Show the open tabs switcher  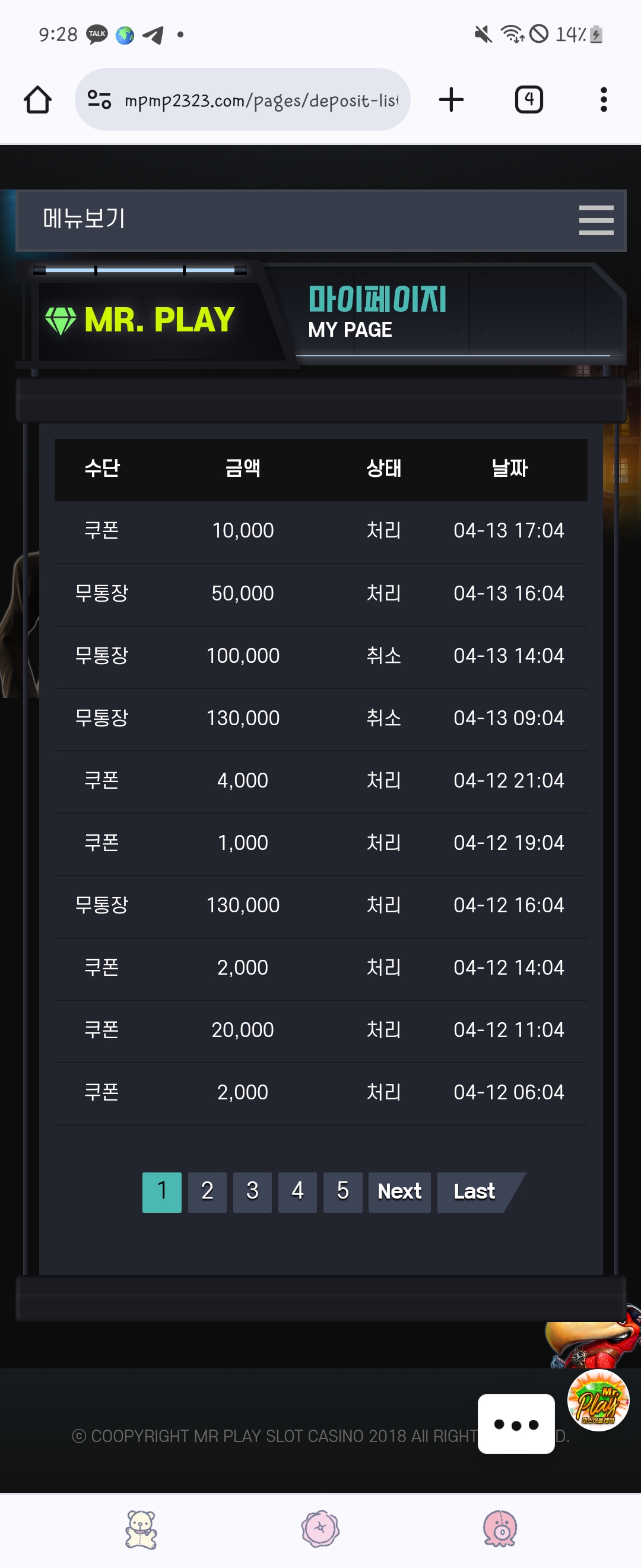click(x=528, y=100)
